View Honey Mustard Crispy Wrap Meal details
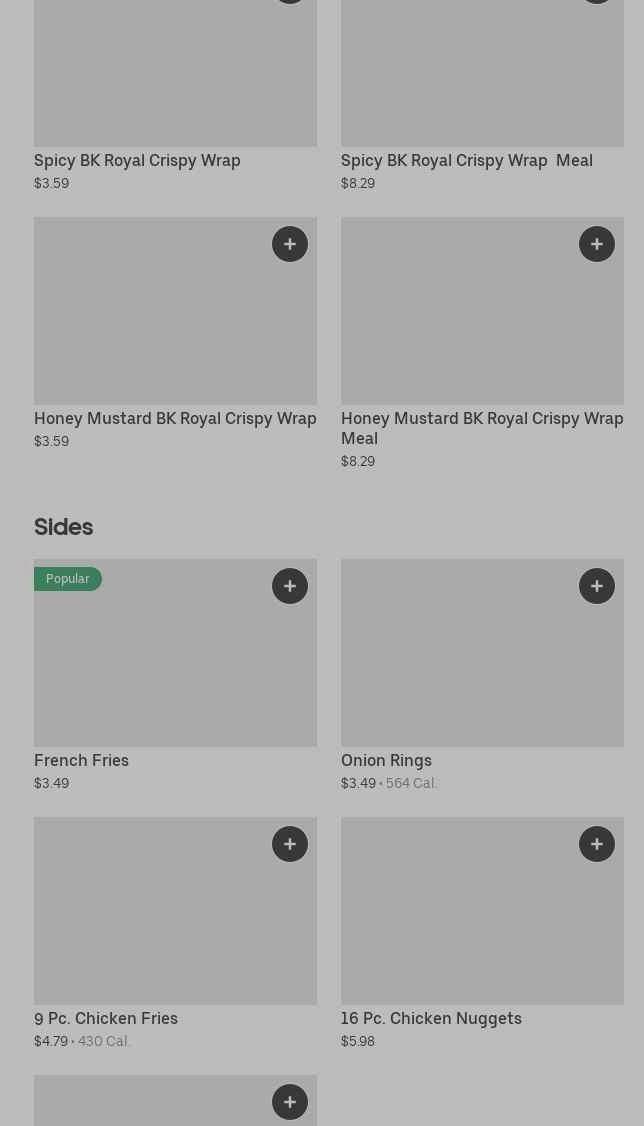644x1126 pixels. 481,428
